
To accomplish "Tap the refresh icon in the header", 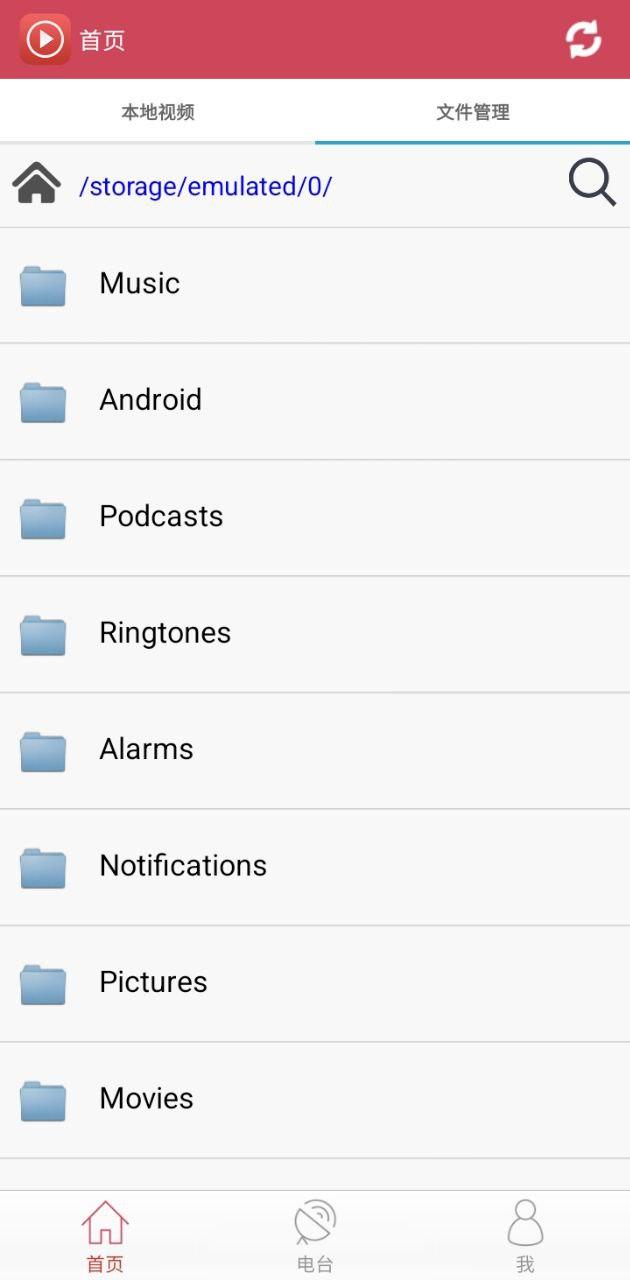I will tap(584, 39).
